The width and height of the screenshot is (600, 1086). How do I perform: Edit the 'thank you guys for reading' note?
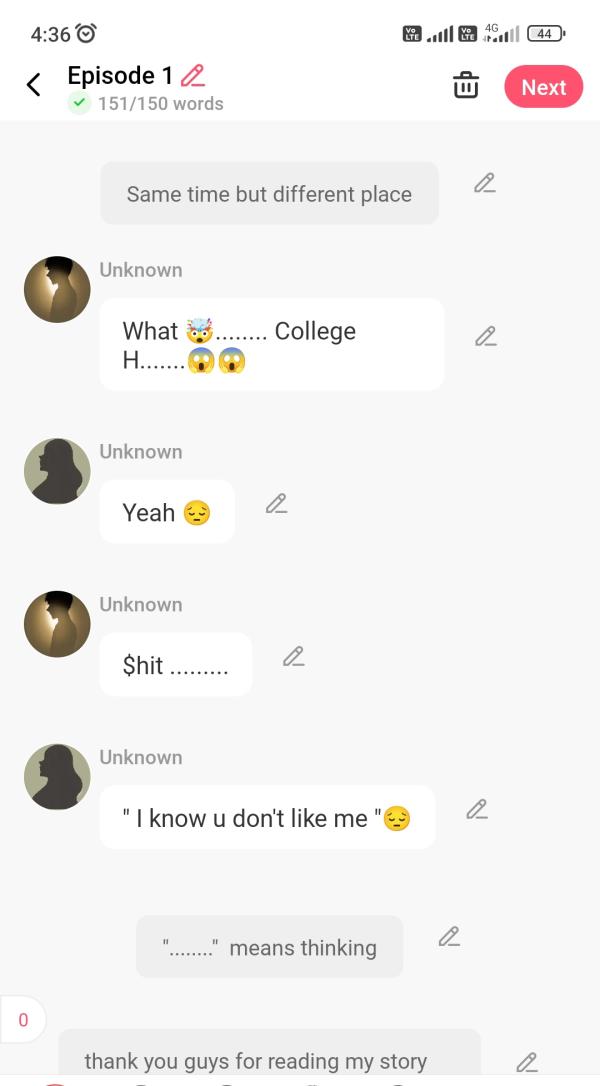click(527, 1062)
